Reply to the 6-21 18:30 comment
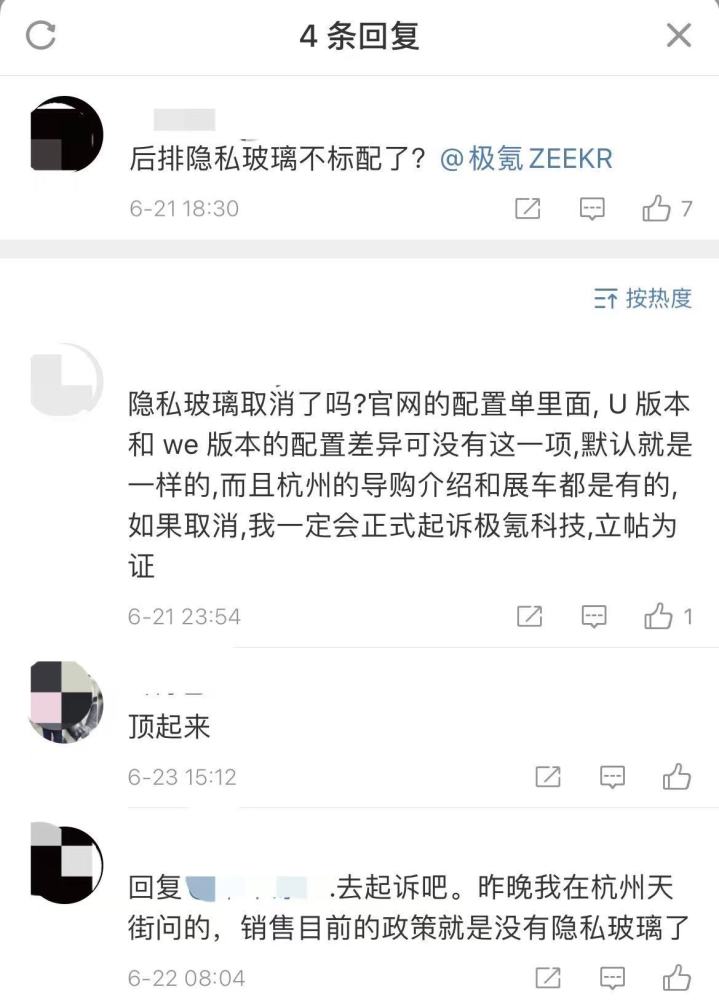 tap(593, 209)
